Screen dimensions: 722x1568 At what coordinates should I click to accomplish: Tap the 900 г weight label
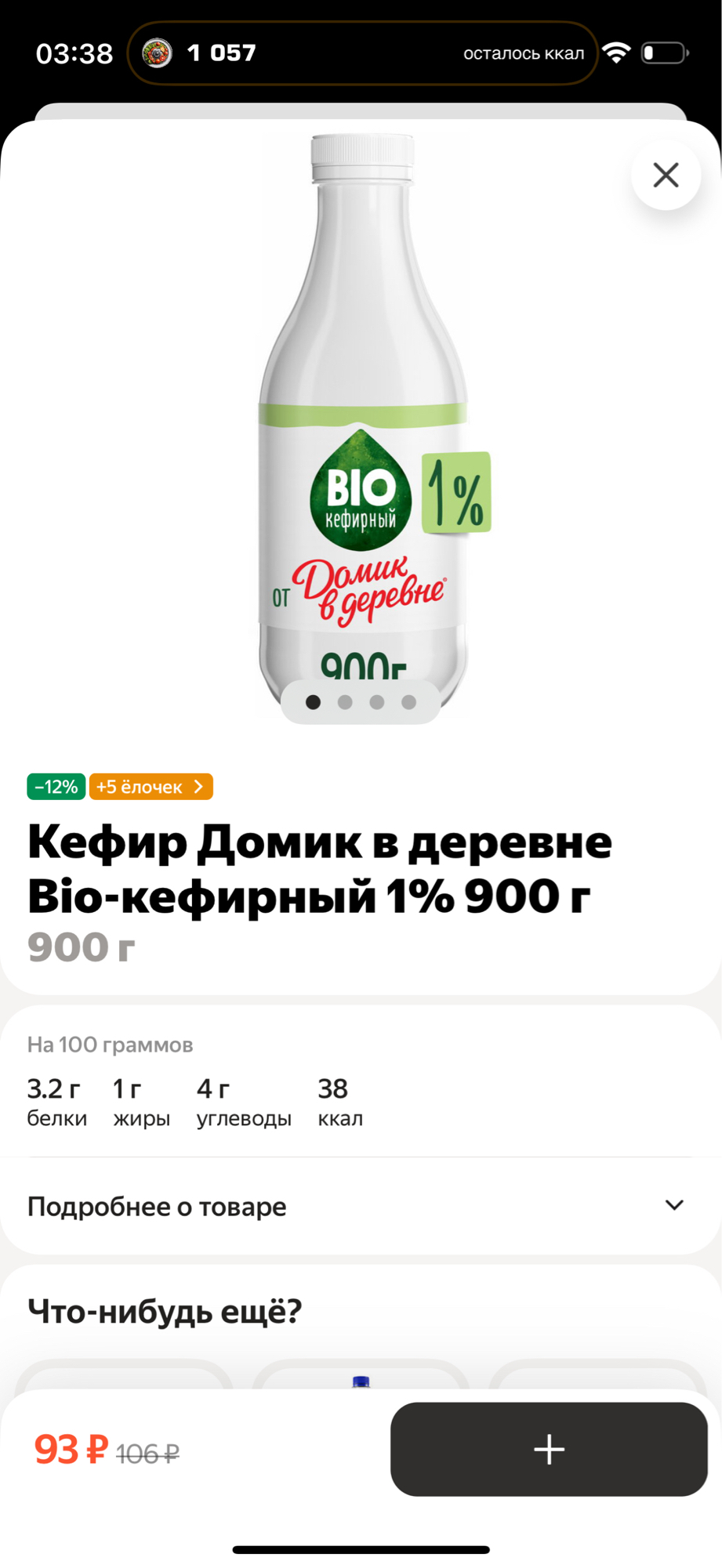(x=78, y=946)
